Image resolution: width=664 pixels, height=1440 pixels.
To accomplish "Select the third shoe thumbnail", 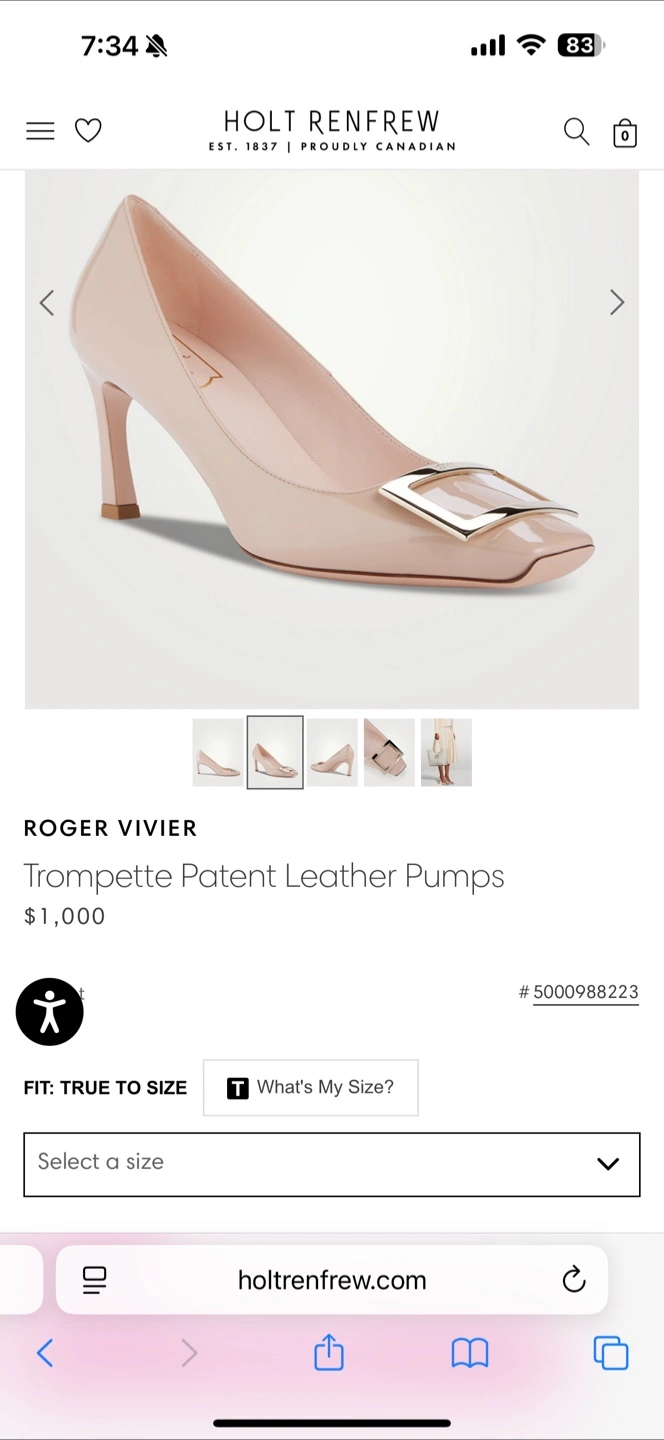I will tap(332, 752).
